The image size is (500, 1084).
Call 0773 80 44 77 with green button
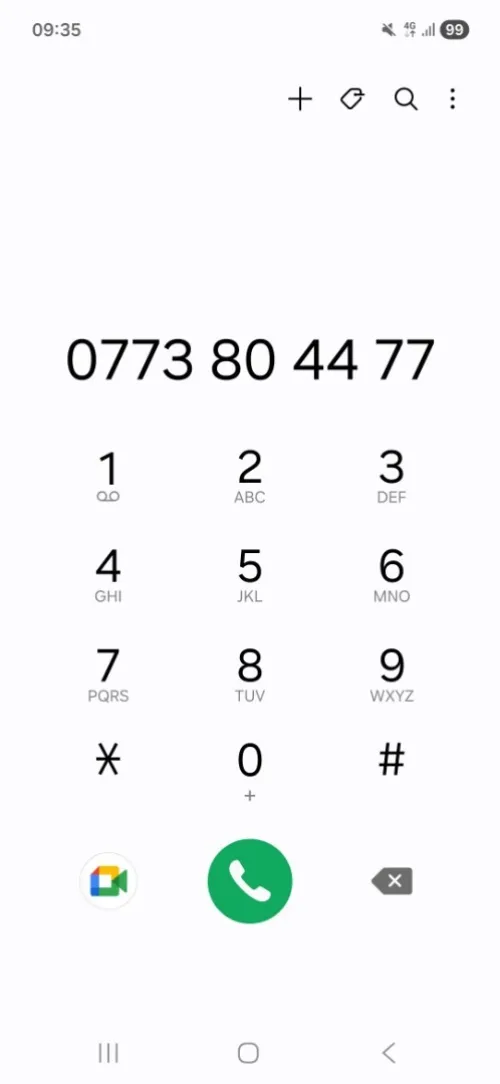tap(250, 881)
